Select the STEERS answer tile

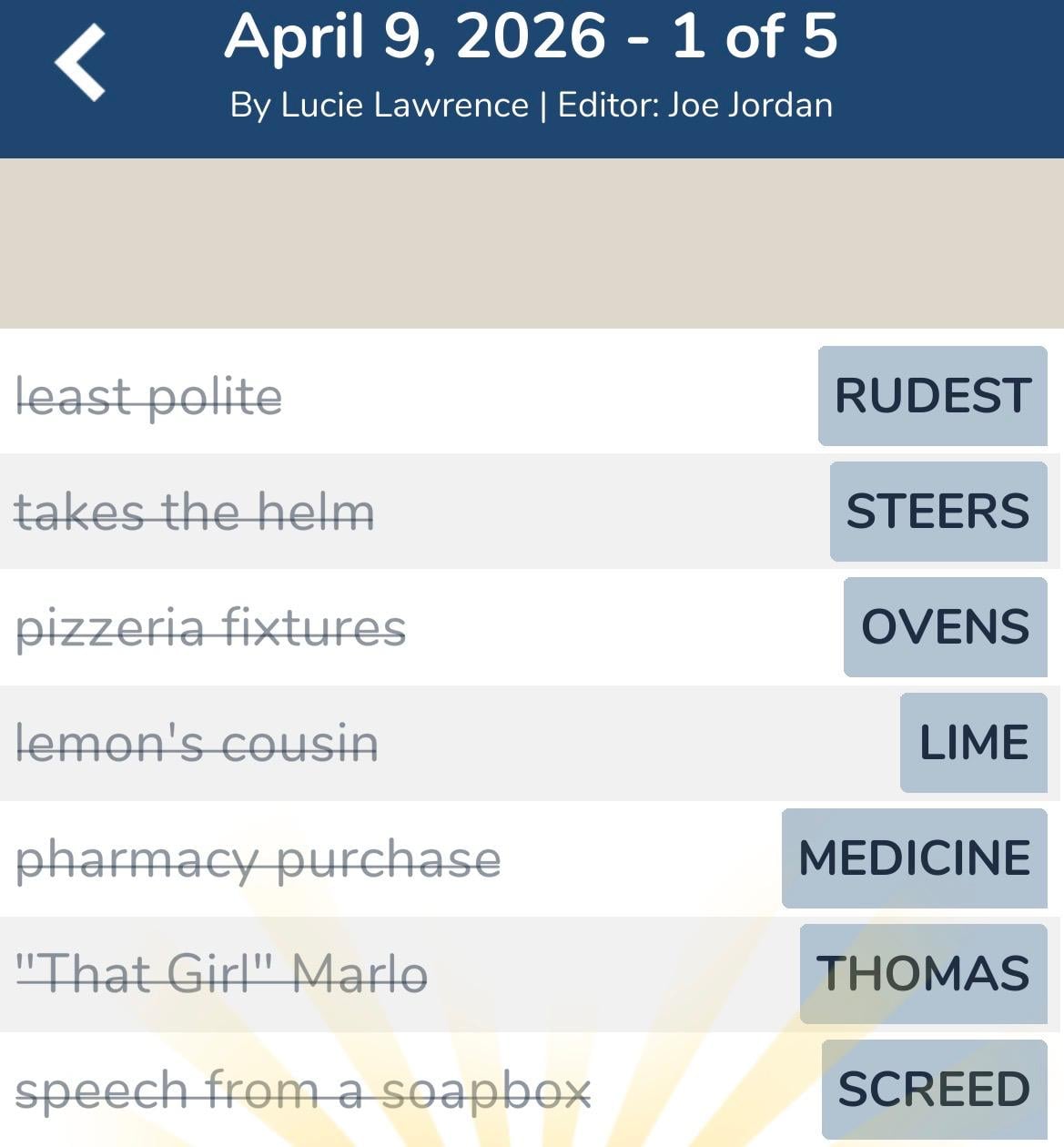coord(937,512)
